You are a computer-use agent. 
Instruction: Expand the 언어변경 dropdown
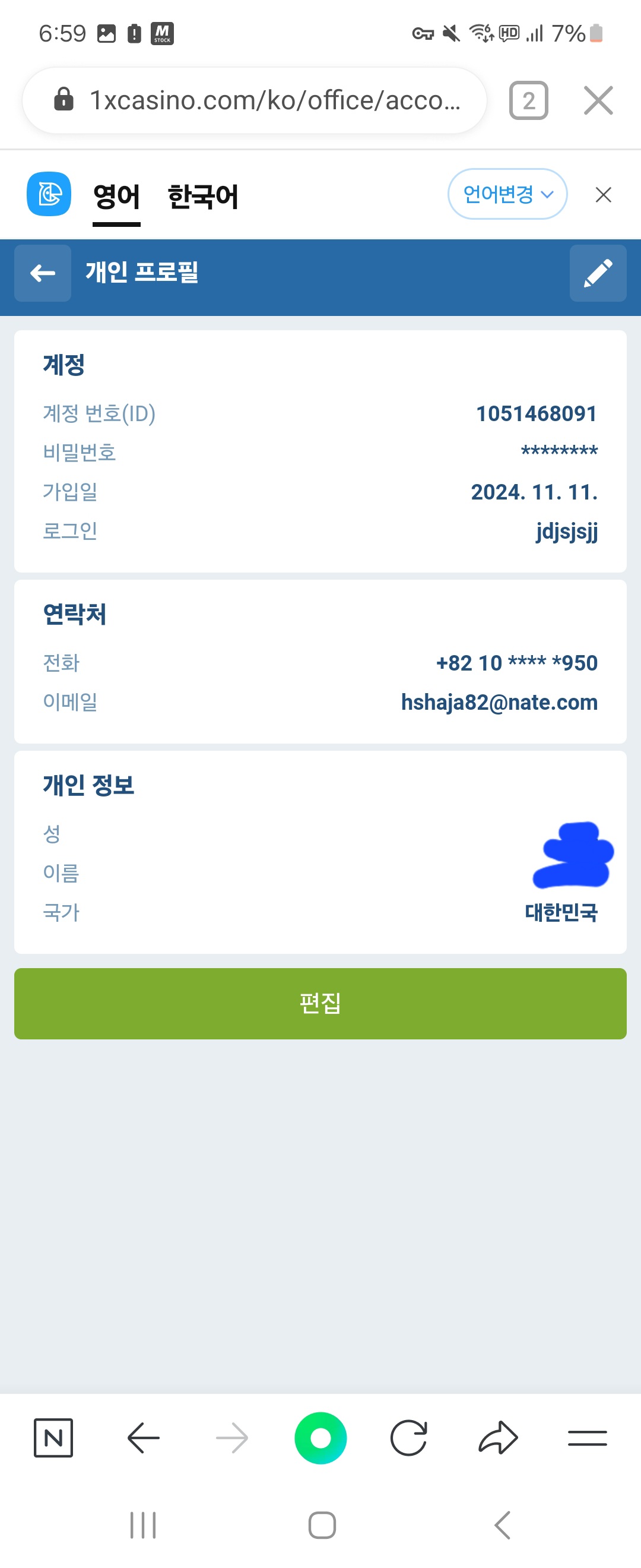507,194
